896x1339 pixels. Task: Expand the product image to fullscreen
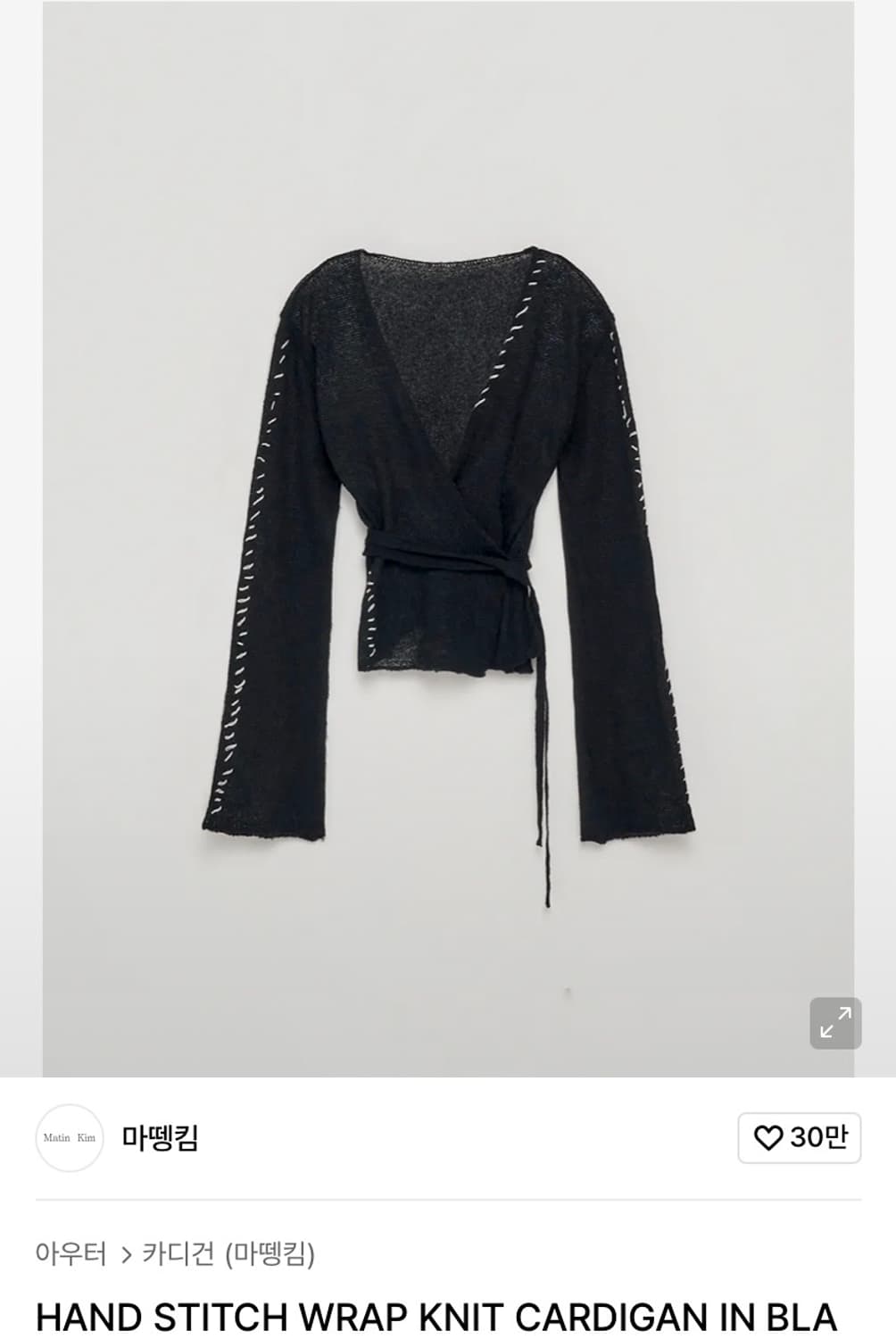click(835, 1023)
